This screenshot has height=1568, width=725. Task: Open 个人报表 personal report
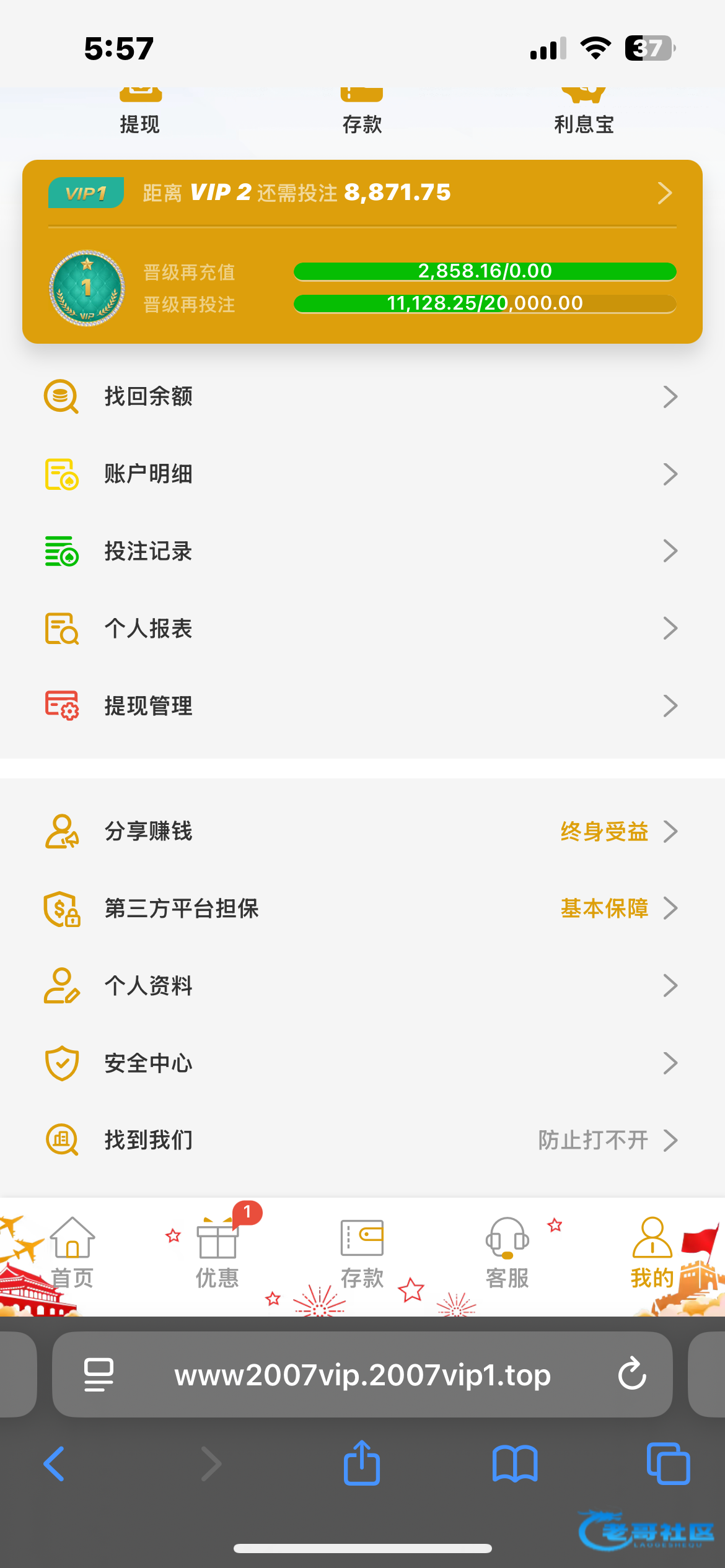point(362,629)
